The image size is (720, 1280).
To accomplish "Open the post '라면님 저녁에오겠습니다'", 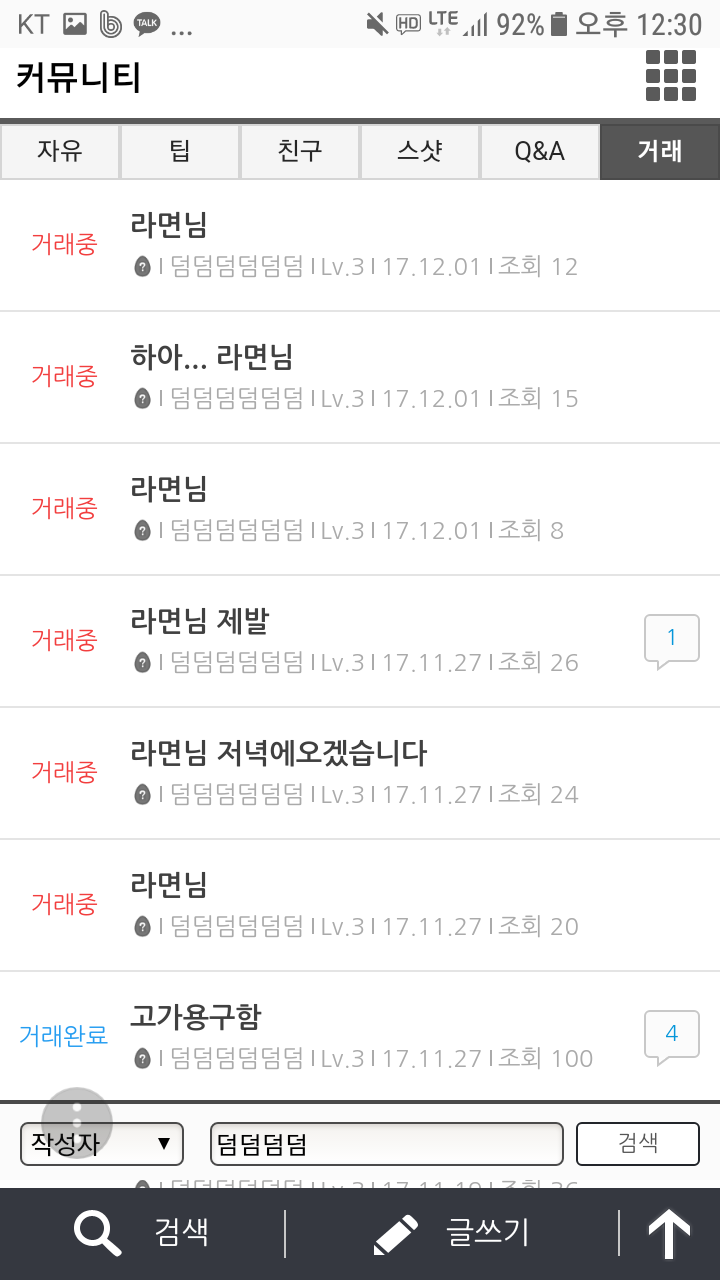I will [279, 753].
